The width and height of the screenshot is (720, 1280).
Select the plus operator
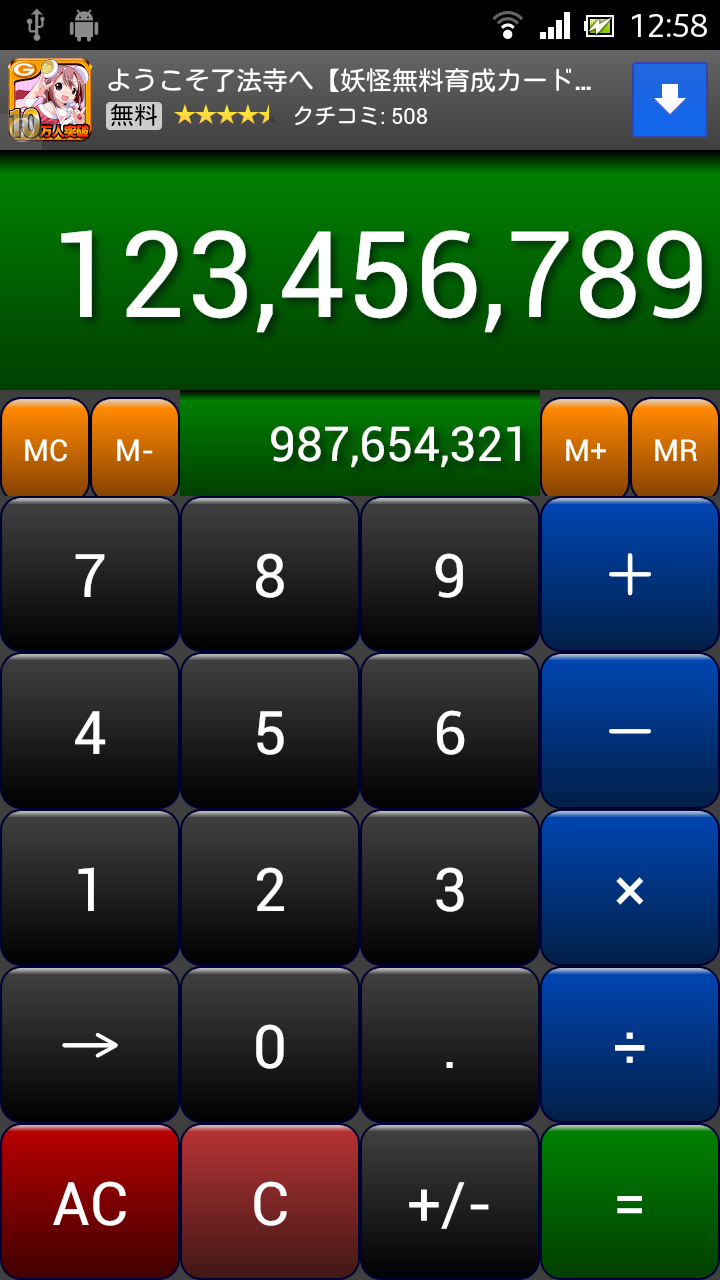click(630, 575)
